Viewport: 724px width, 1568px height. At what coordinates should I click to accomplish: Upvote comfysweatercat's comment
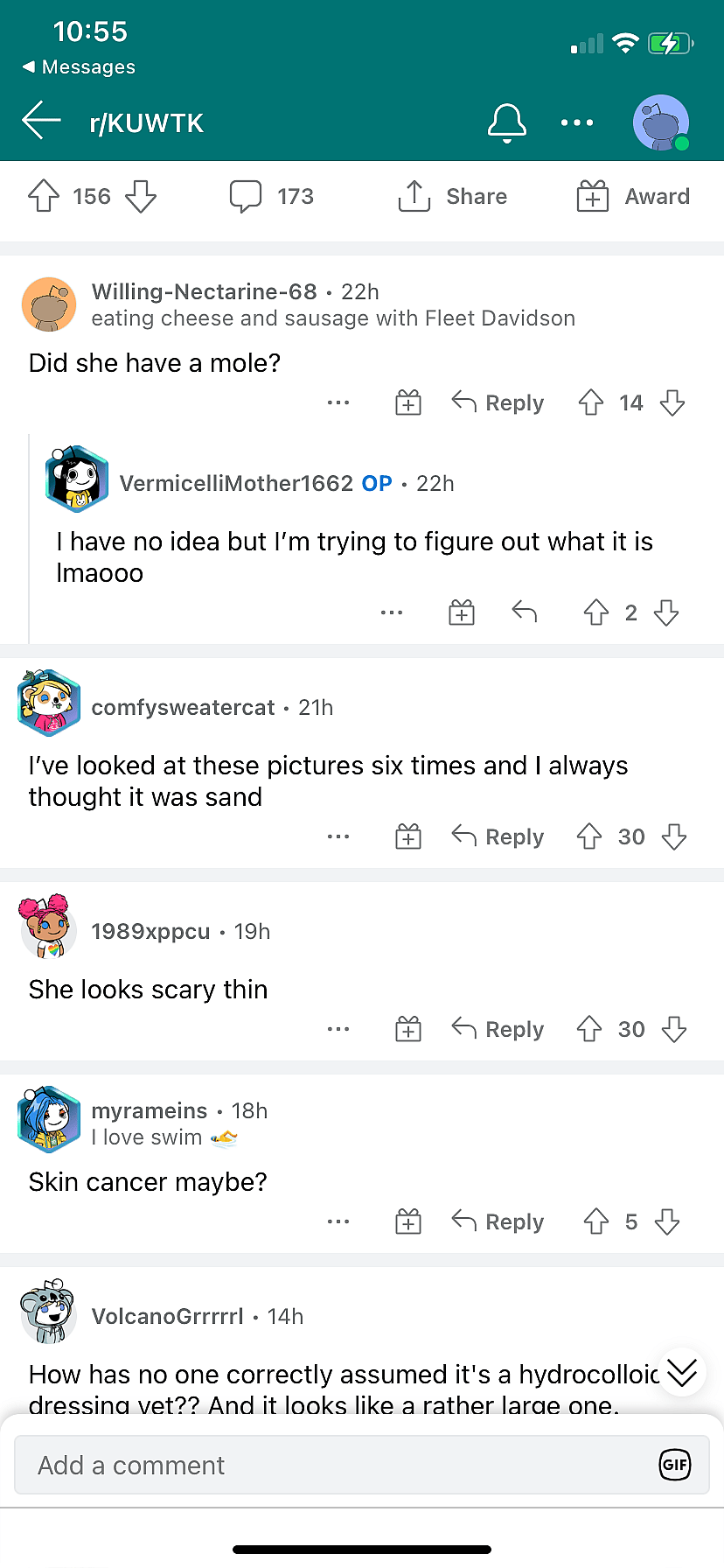(x=589, y=836)
